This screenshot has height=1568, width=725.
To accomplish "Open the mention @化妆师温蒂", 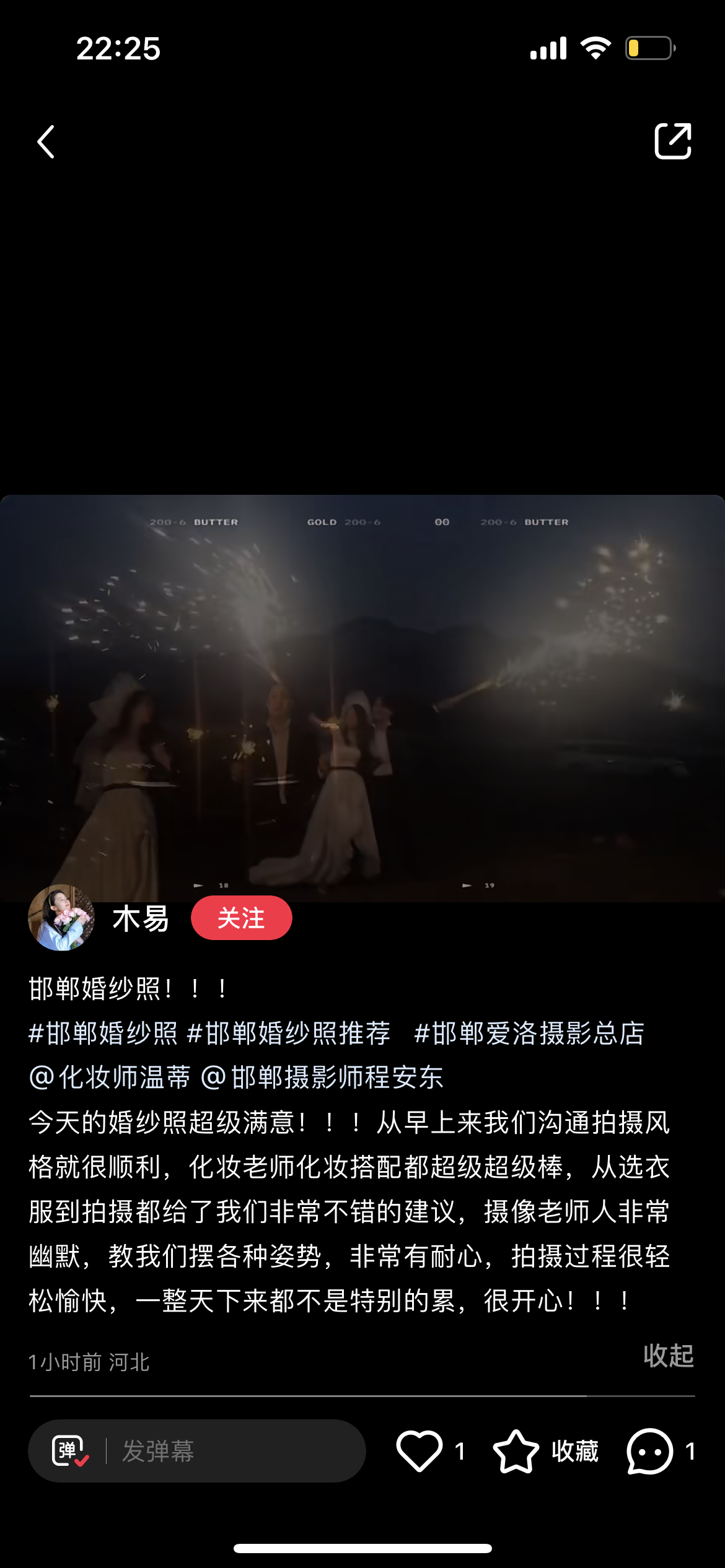I will point(110,1078).
